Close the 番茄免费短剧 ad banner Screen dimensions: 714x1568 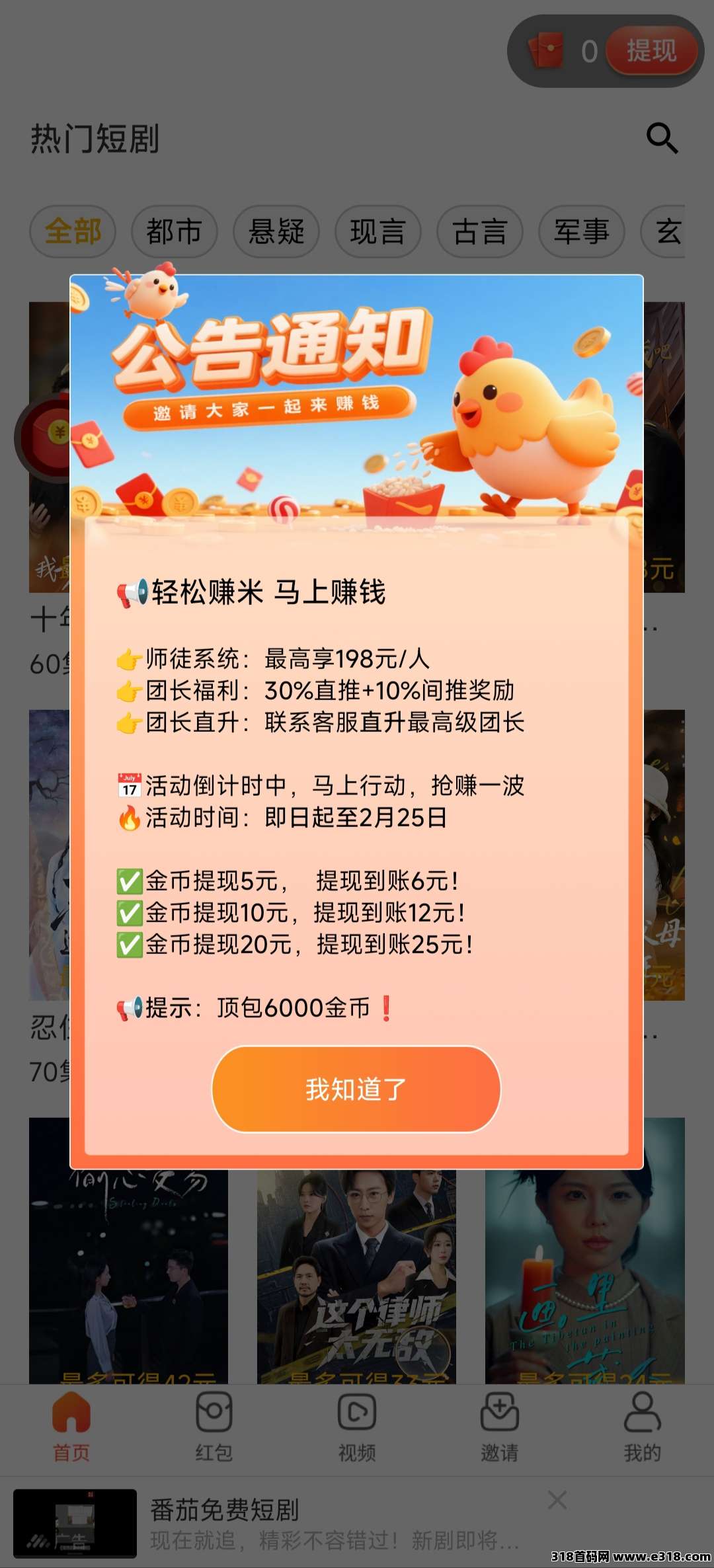click(x=557, y=1500)
